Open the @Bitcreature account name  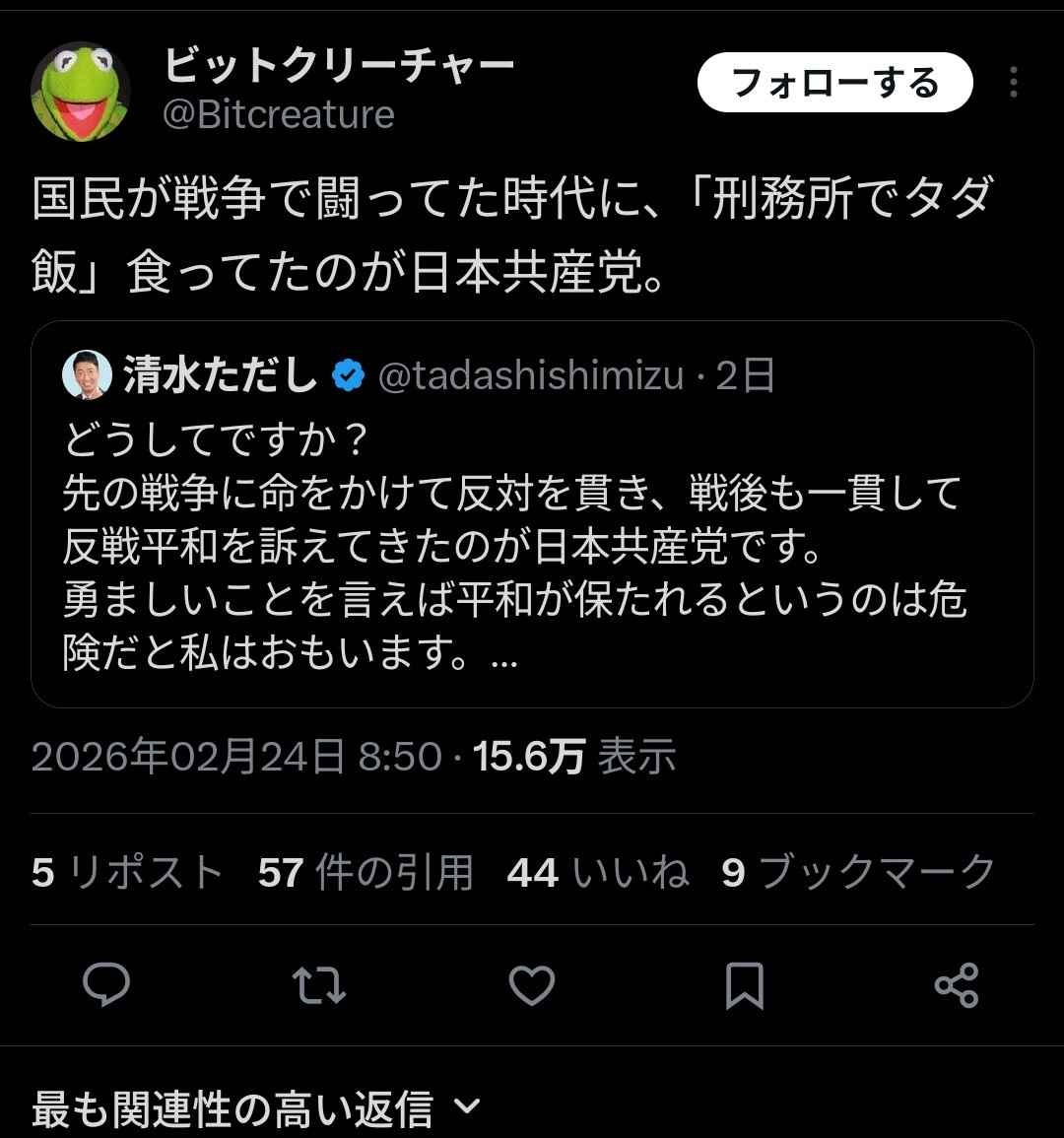pos(278,115)
